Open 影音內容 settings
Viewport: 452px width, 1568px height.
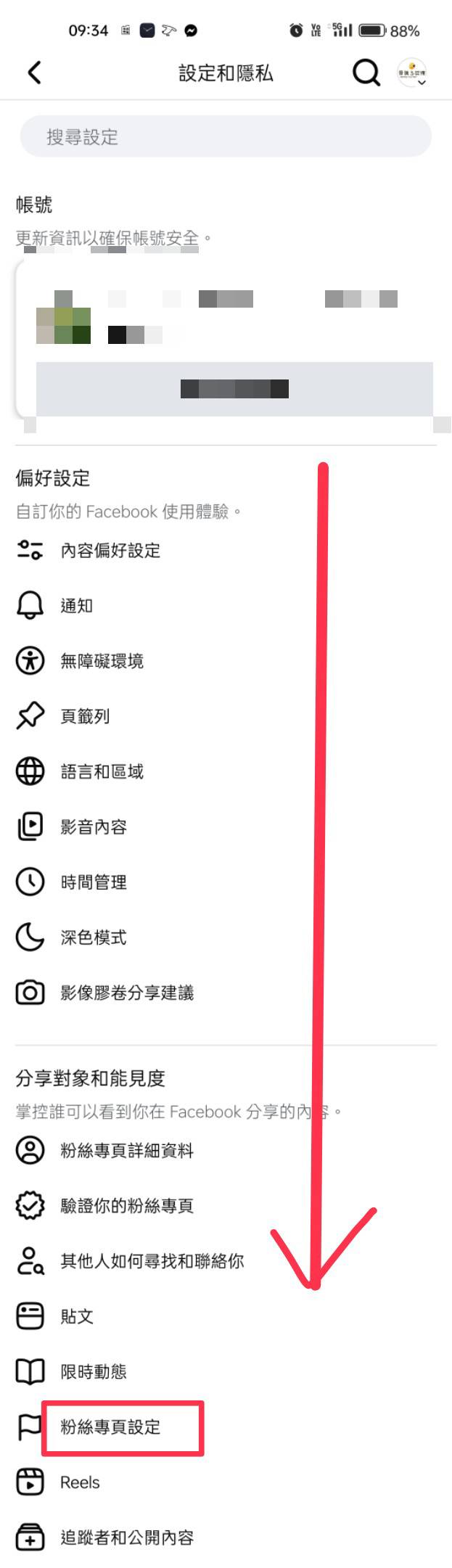click(x=94, y=826)
